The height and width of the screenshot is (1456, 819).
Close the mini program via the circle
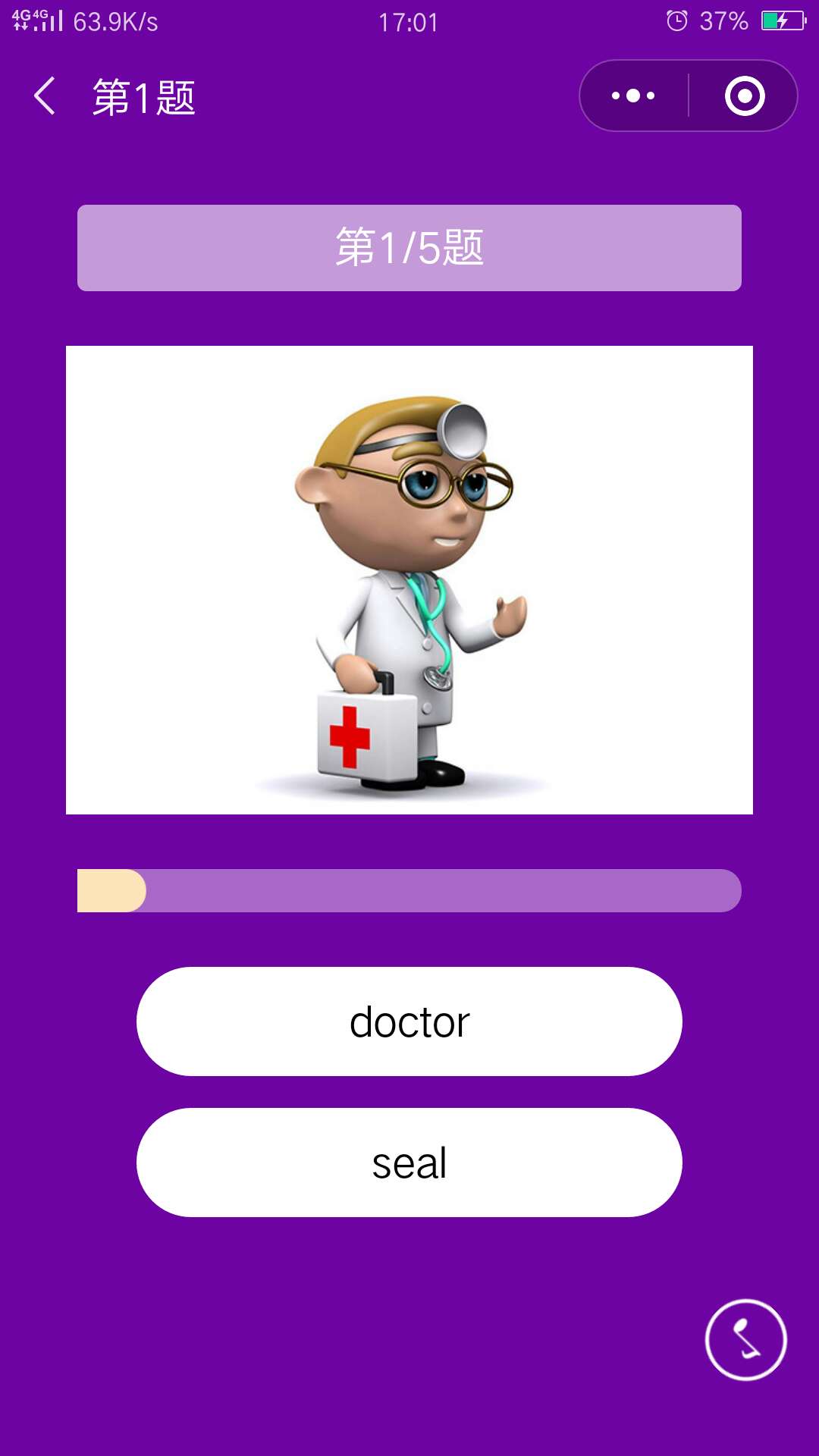(744, 96)
